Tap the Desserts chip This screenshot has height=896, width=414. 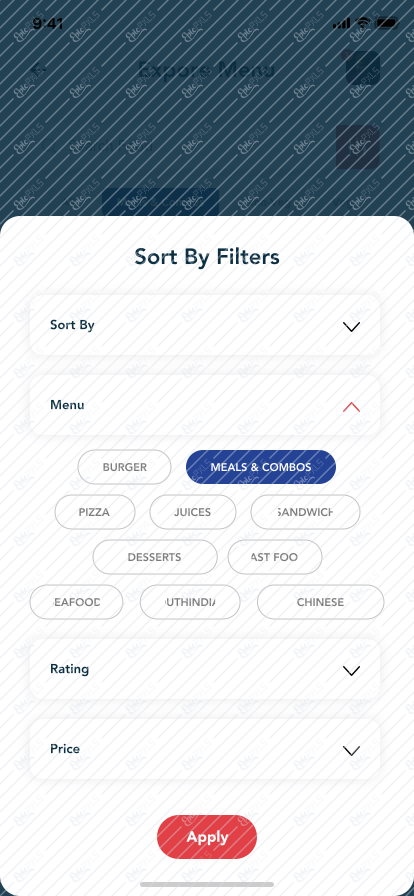[155, 557]
